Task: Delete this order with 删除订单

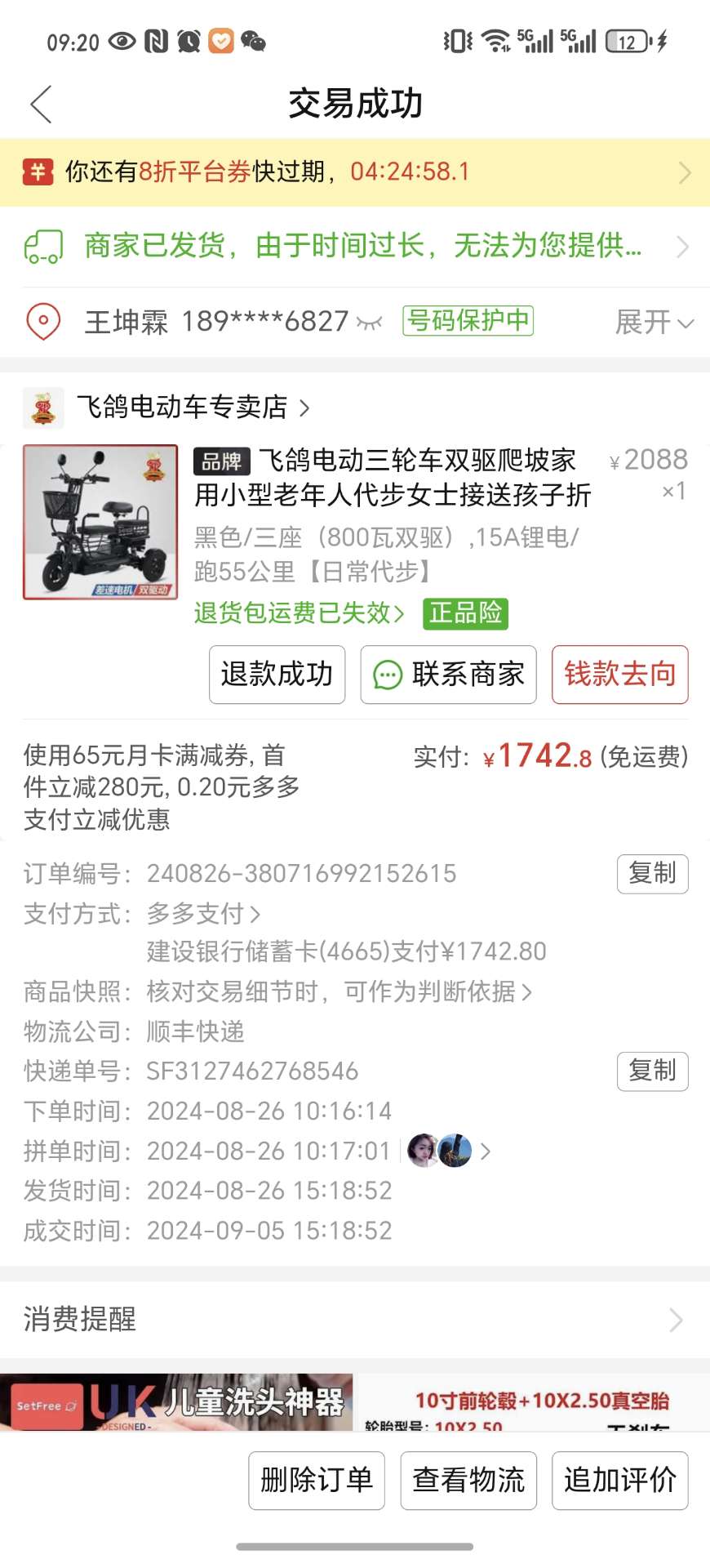Action: coord(317,1480)
